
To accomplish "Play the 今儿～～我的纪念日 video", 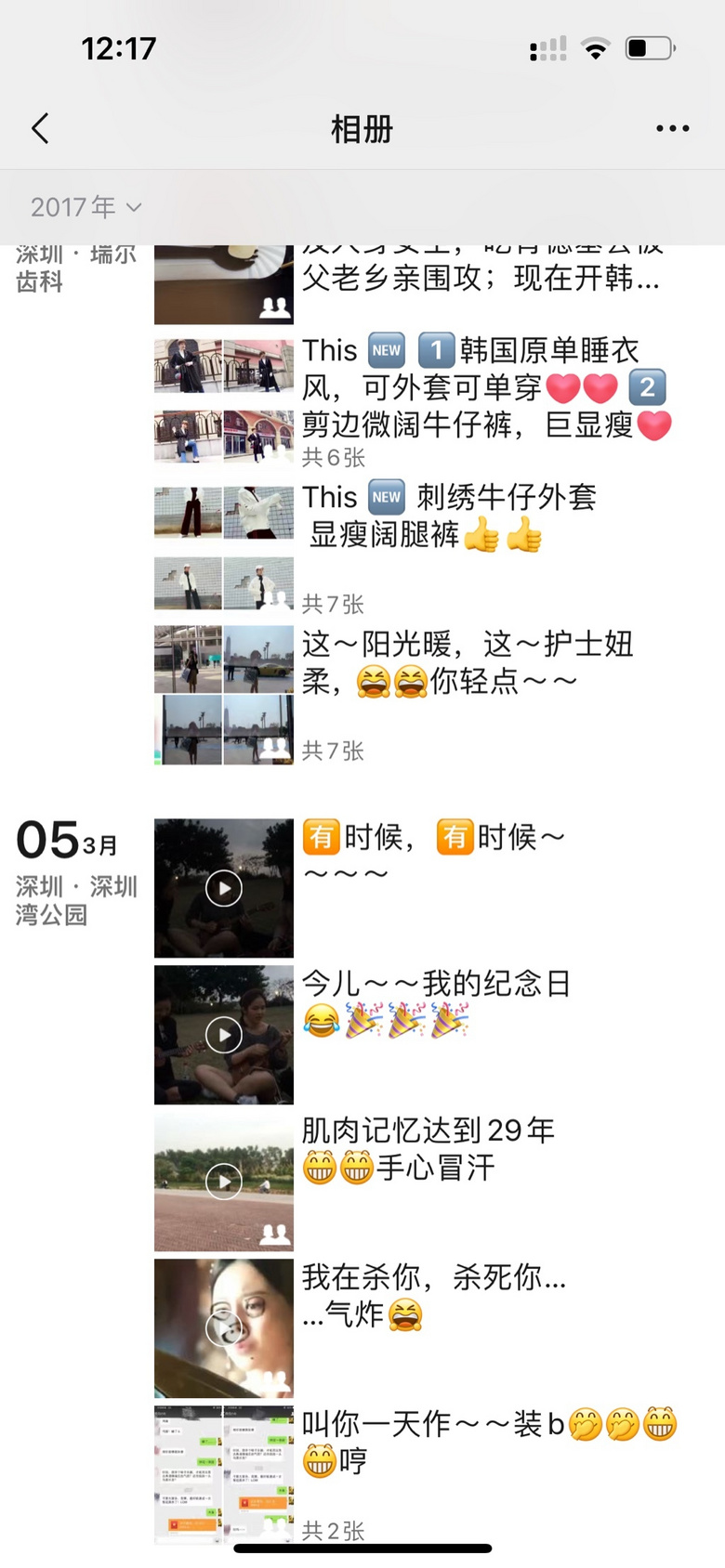I will coord(224,1035).
